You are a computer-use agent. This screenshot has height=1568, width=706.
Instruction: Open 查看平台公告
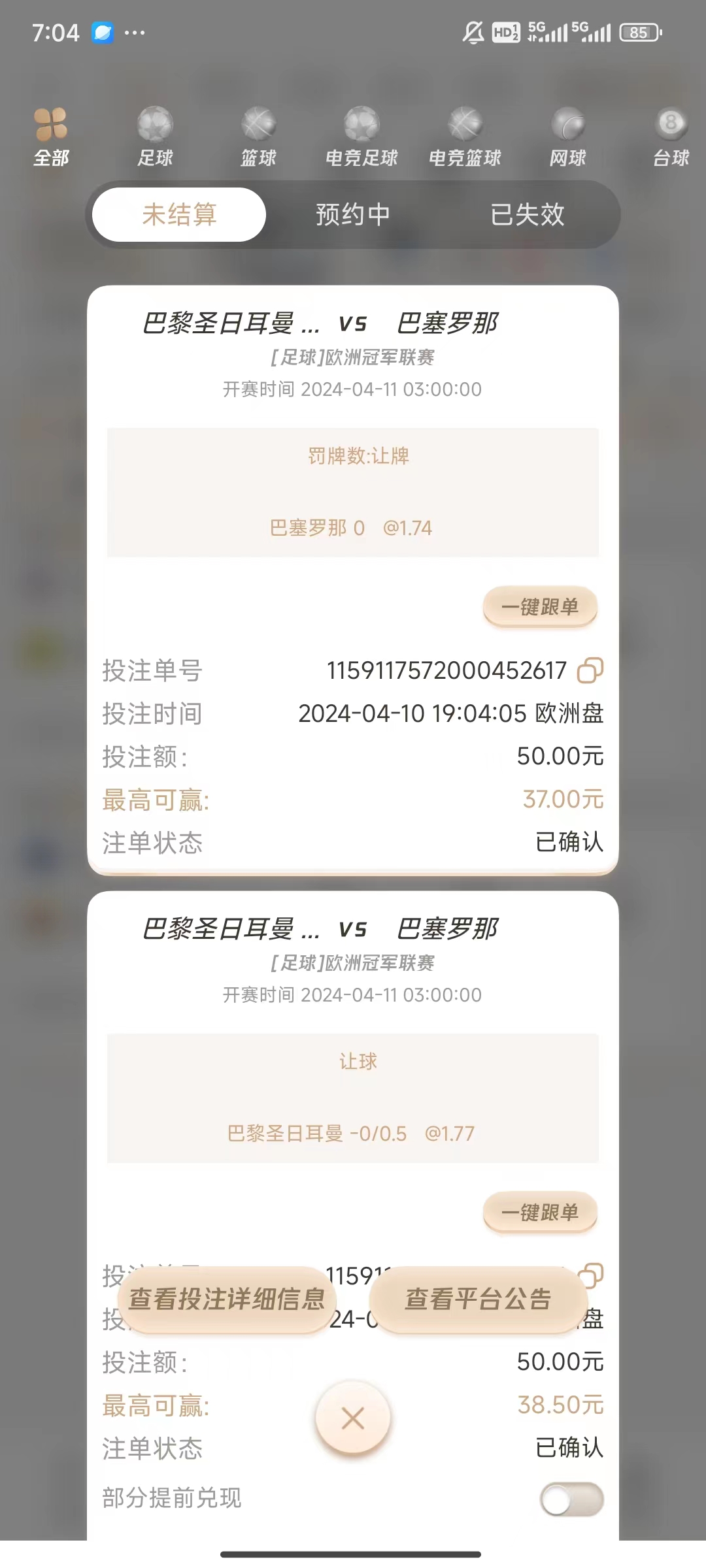[479, 1299]
